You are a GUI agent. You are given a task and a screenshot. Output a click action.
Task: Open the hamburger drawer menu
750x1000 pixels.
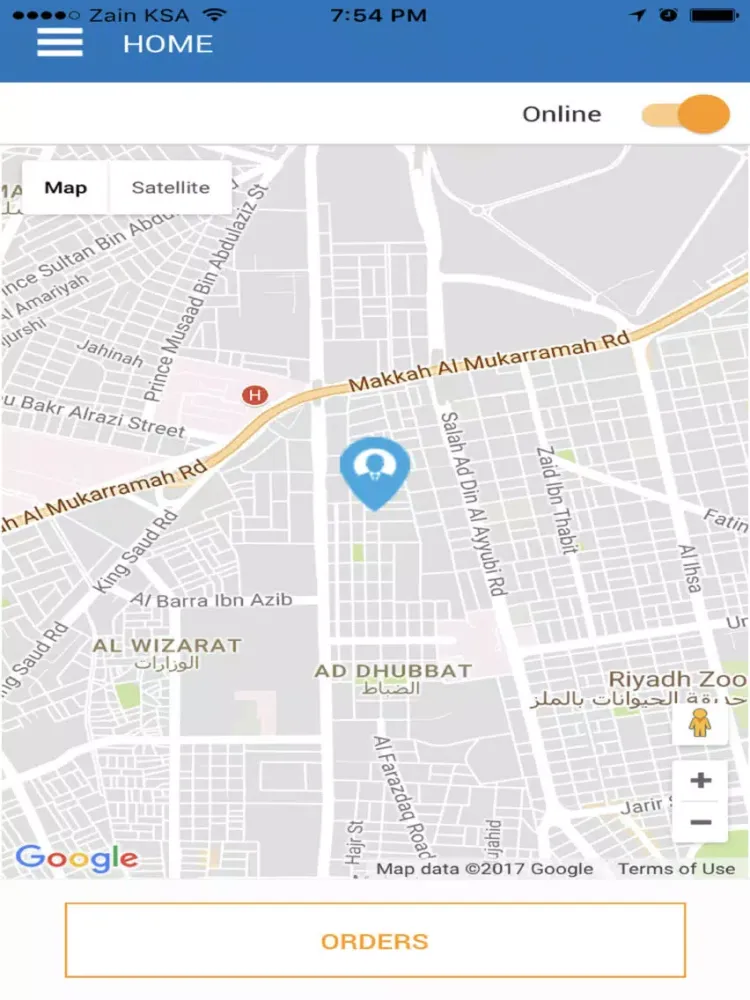pos(59,42)
